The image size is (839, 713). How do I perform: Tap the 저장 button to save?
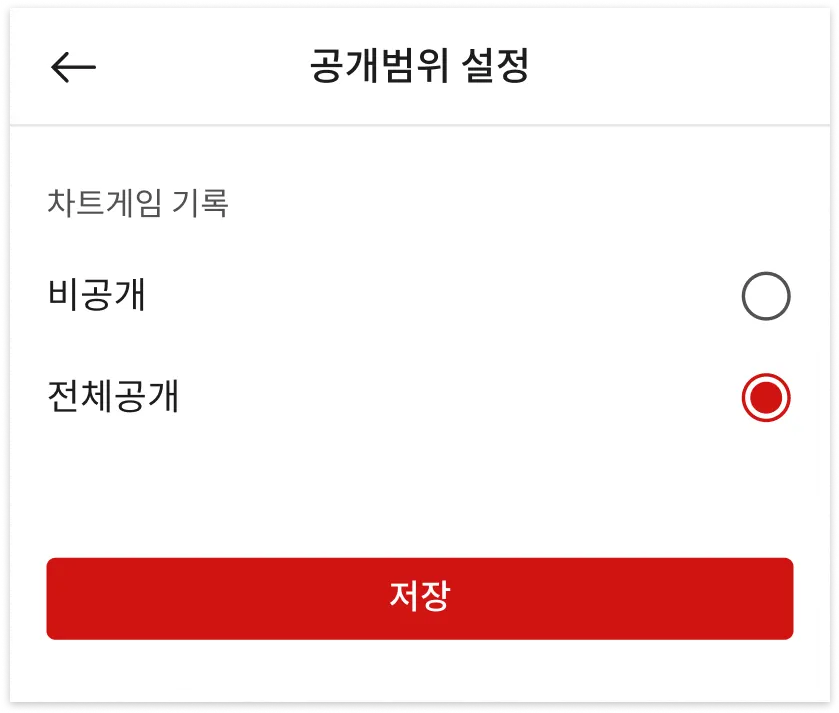pos(420,598)
